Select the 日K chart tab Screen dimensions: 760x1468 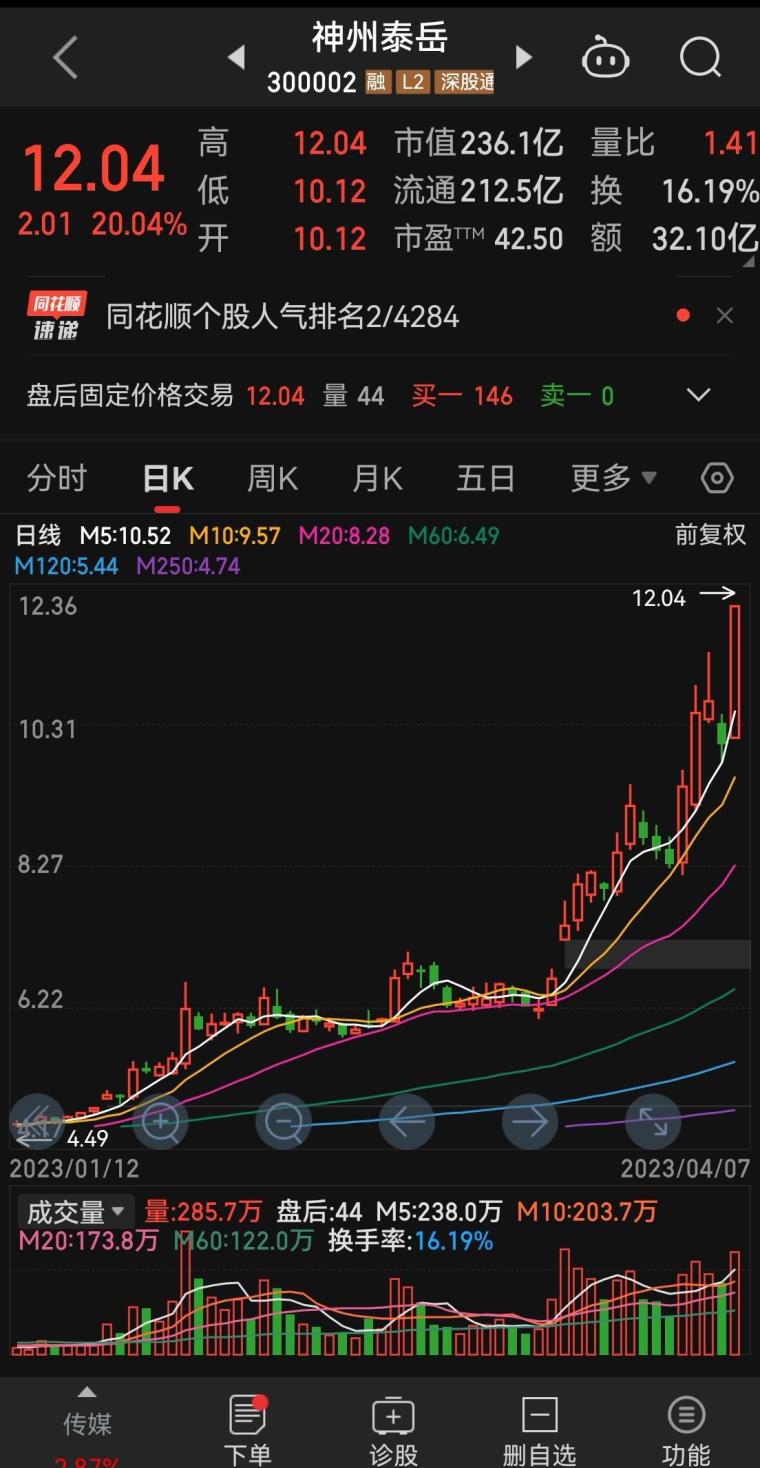click(x=167, y=479)
